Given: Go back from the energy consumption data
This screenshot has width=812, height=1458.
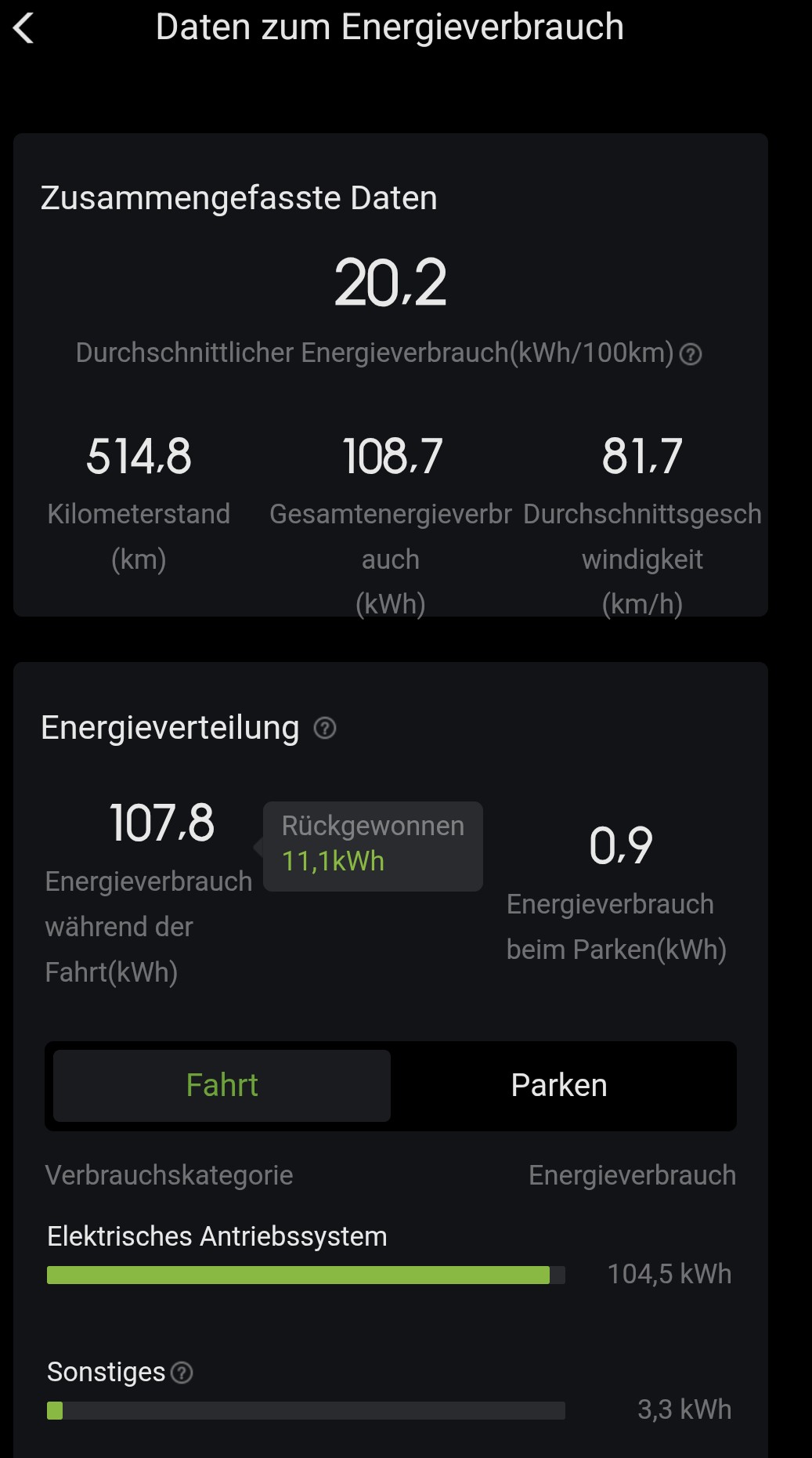Looking at the screenshot, I should tap(23, 28).
